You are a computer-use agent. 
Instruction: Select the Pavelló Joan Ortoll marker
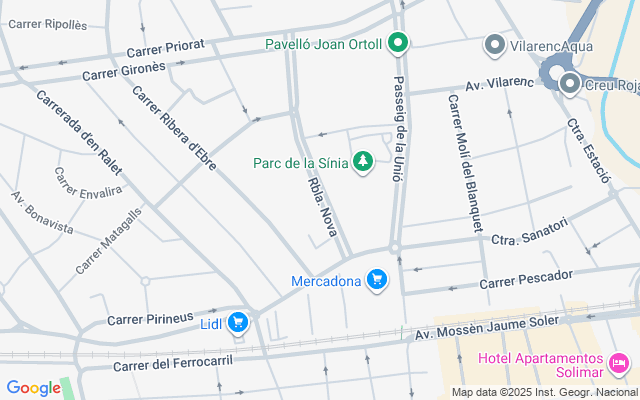point(398,43)
